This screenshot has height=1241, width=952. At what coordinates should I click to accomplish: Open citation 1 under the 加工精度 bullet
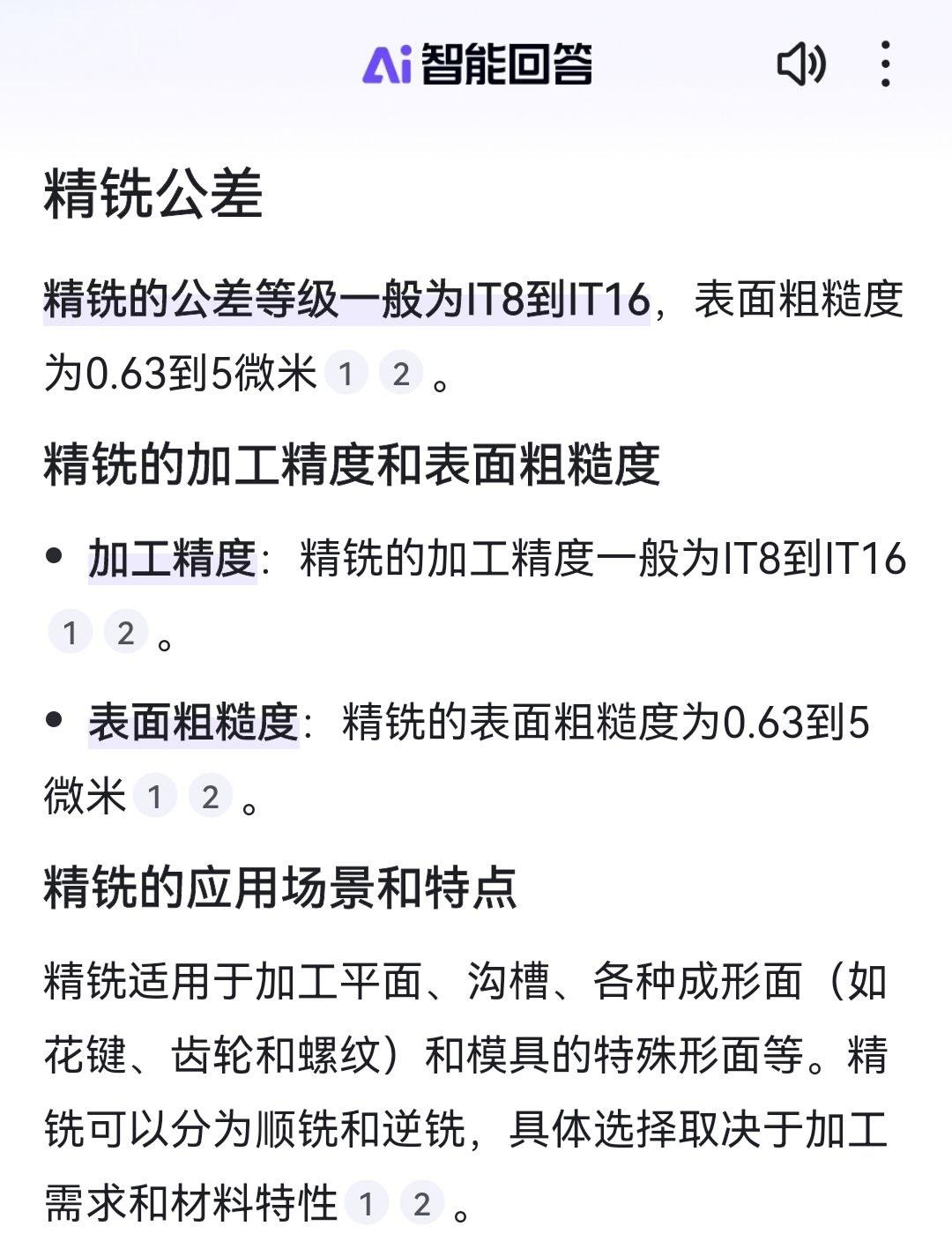71,632
